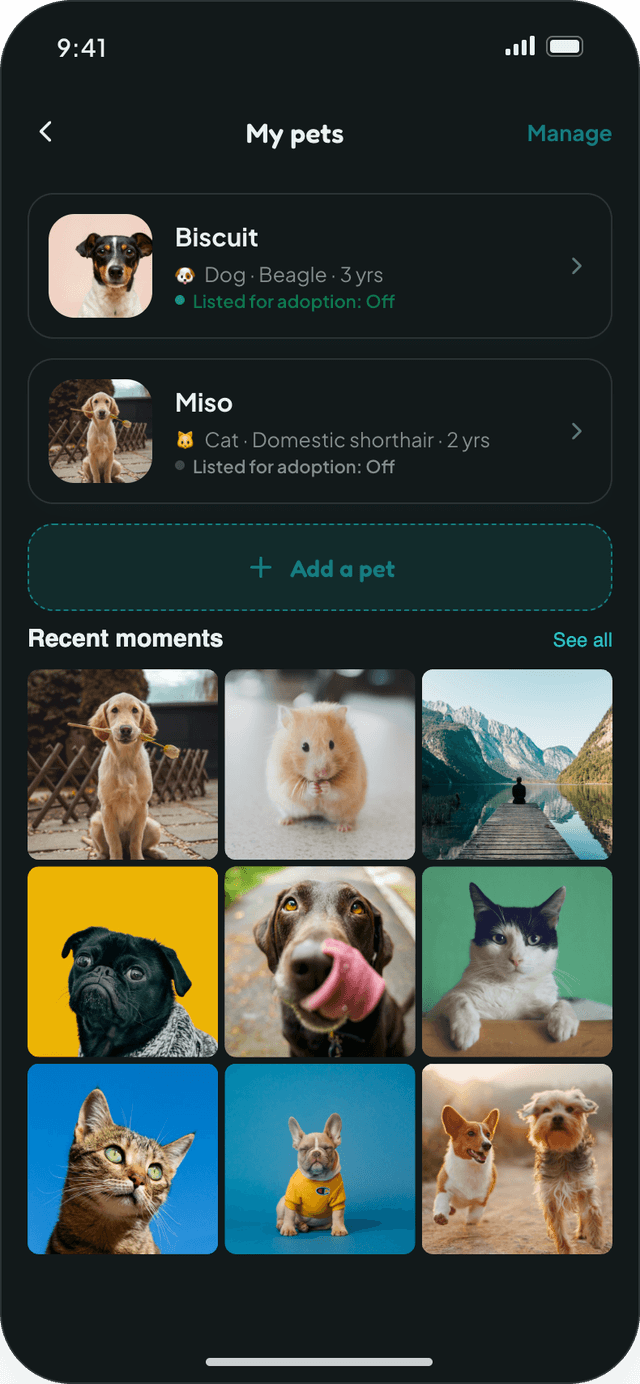Screen dimensions: 640x1384
Task: Open Miso's pet profile card
Action: (320, 431)
